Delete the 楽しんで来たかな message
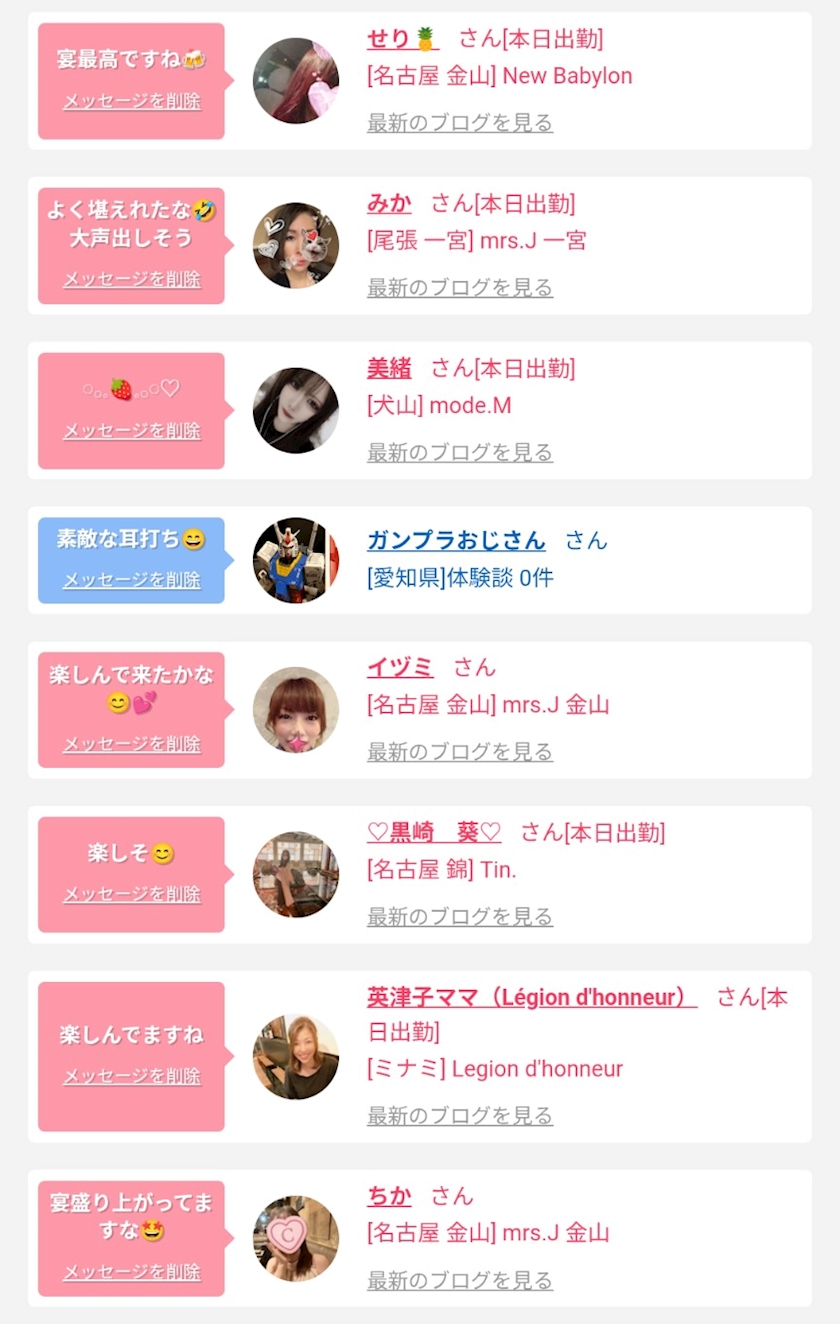The width and height of the screenshot is (840, 1324). pos(132,744)
